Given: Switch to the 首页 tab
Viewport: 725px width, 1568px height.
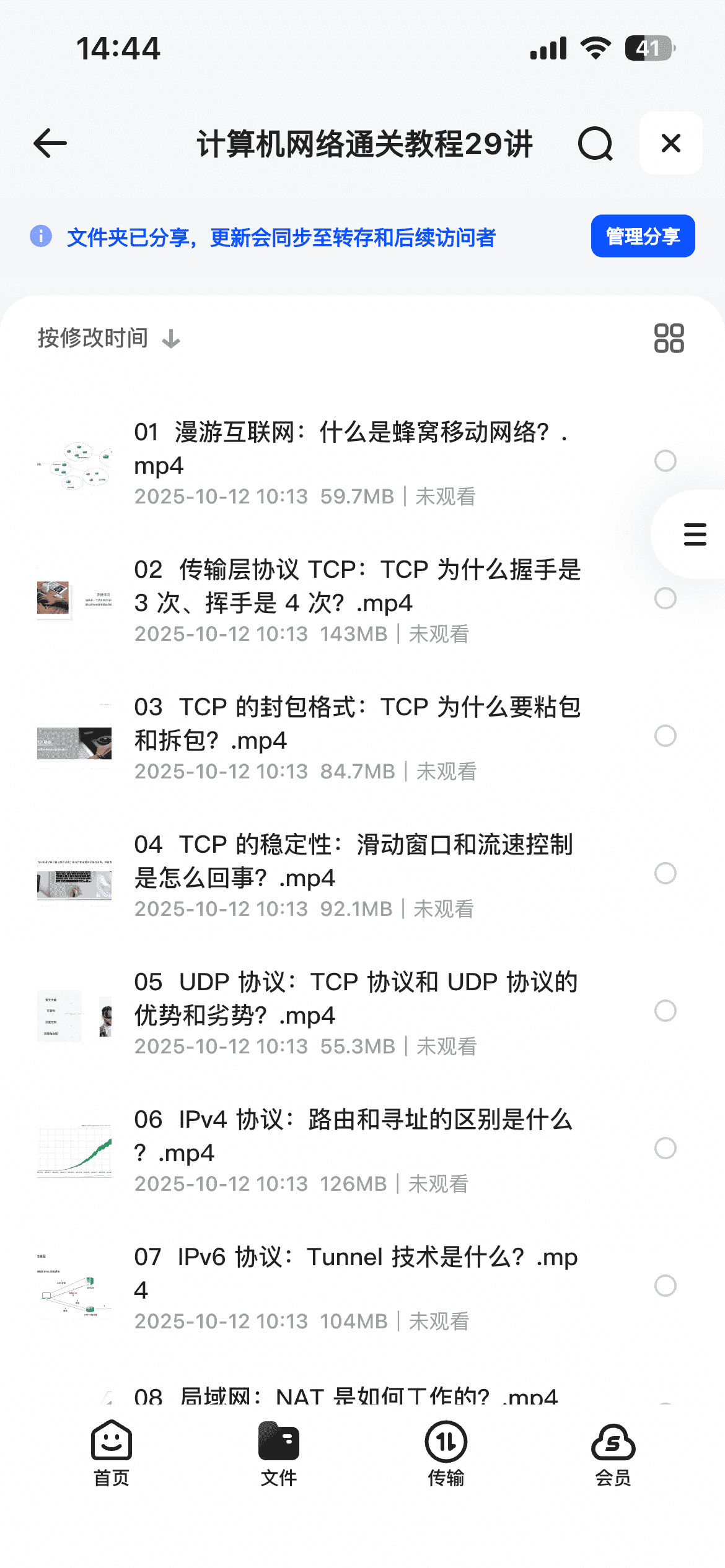Looking at the screenshot, I should [x=112, y=1453].
